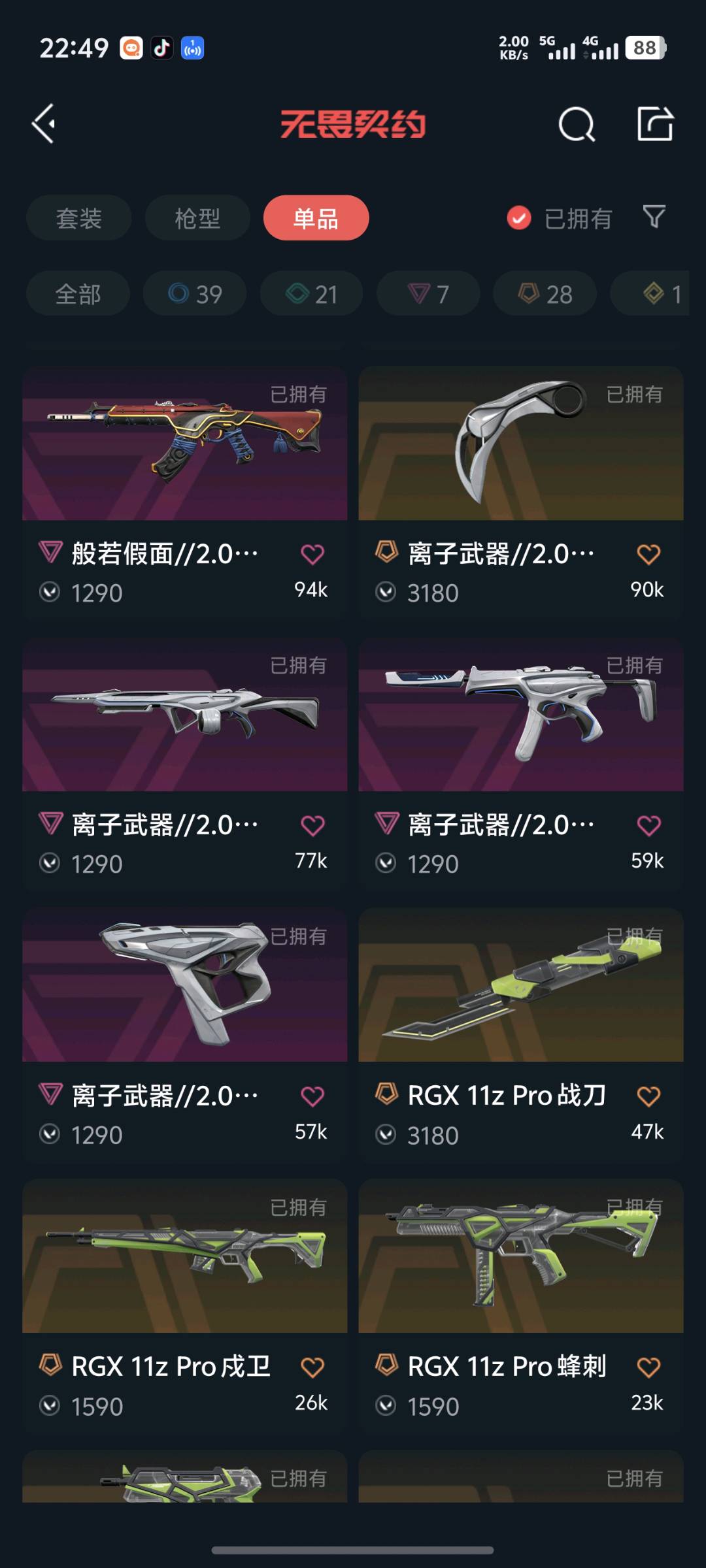706x1568 pixels.
Task: Open the funnel filter icon
Action: tap(654, 217)
